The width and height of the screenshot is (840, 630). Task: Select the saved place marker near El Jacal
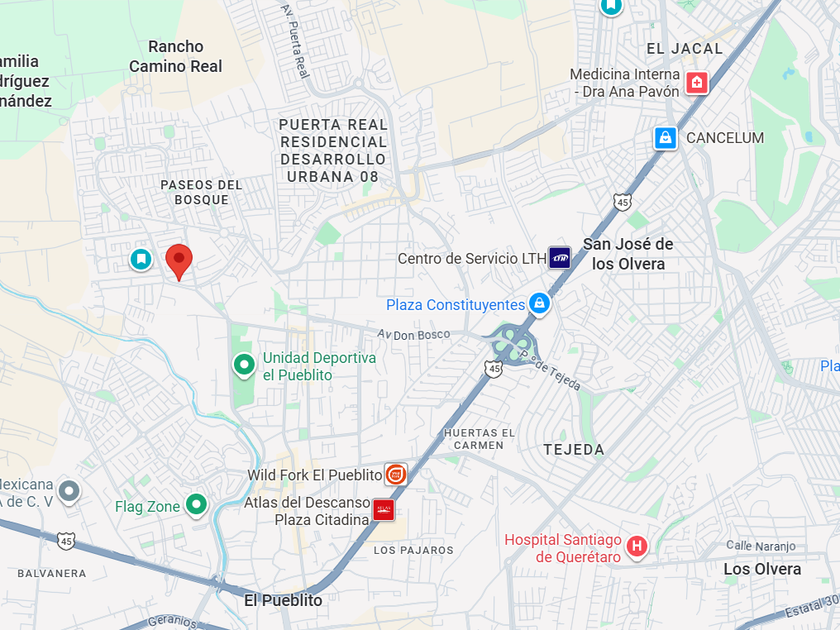(611, 6)
